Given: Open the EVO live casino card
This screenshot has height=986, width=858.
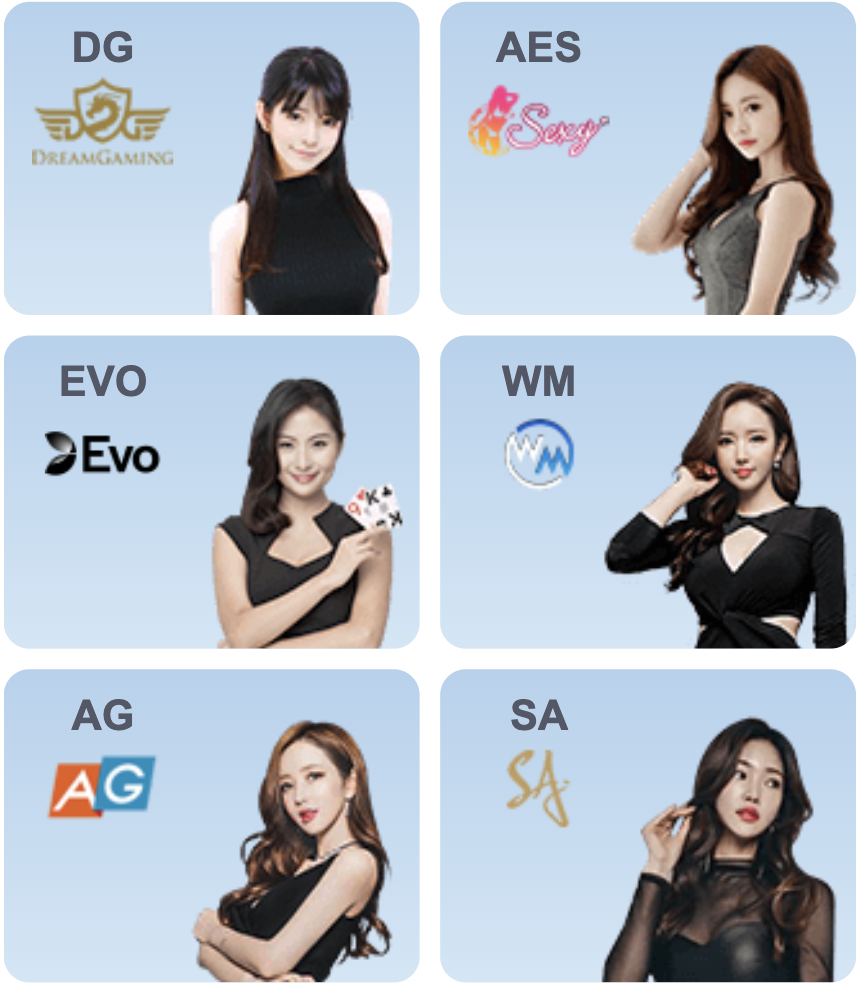Looking at the screenshot, I should click(x=211, y=492).
